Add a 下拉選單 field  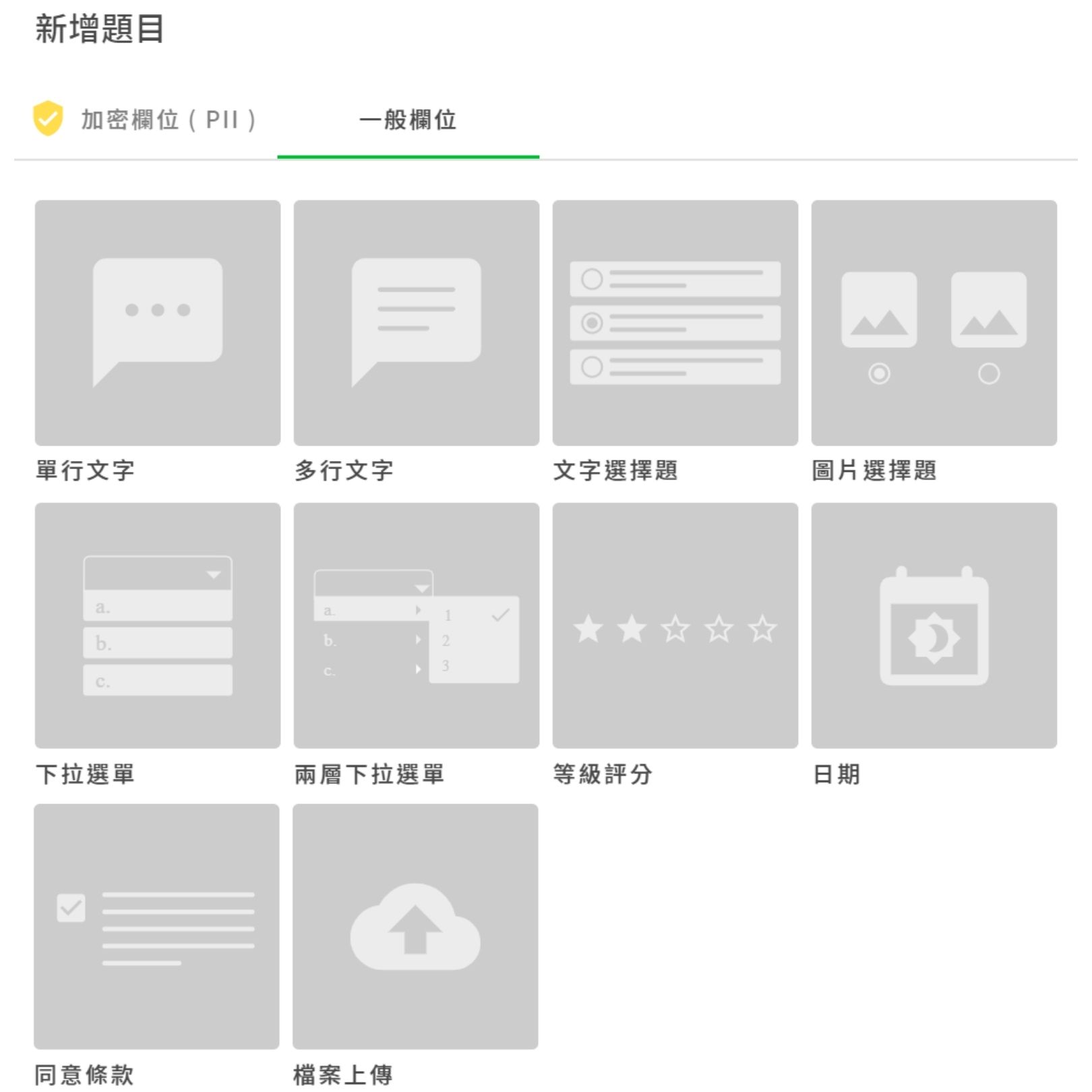coord(157,625)
